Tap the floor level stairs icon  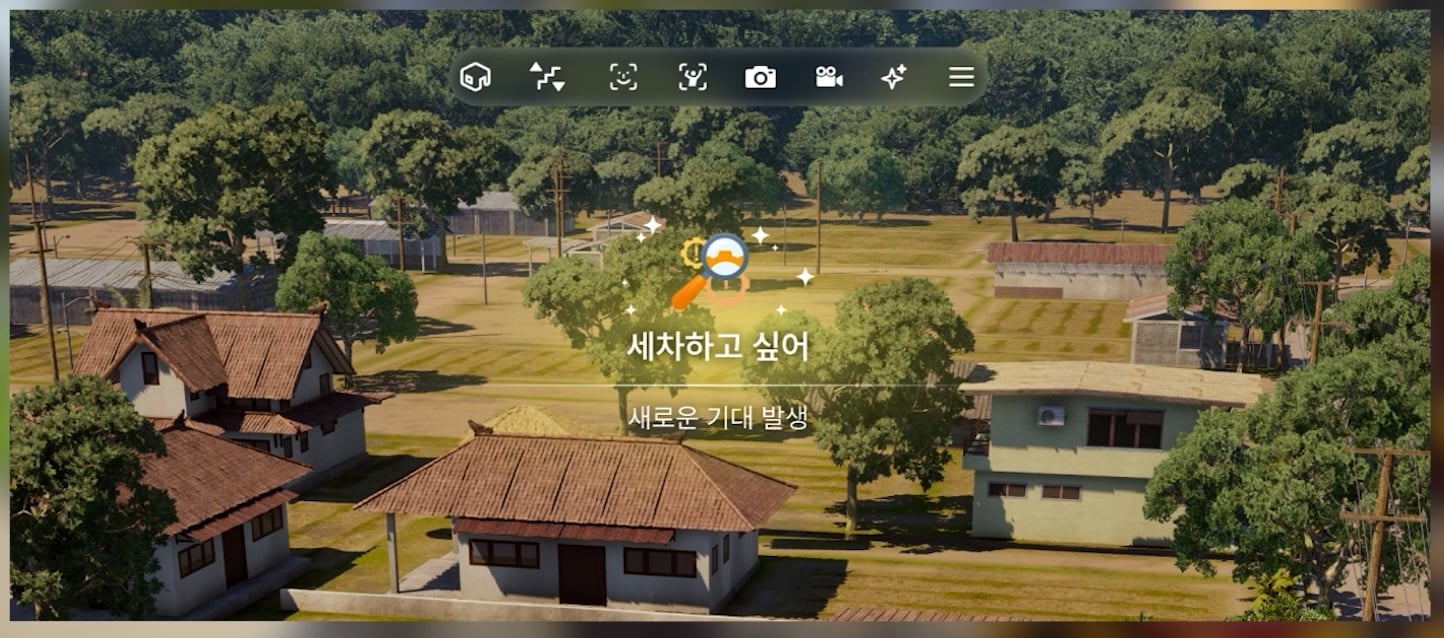(x=547, y=77)
